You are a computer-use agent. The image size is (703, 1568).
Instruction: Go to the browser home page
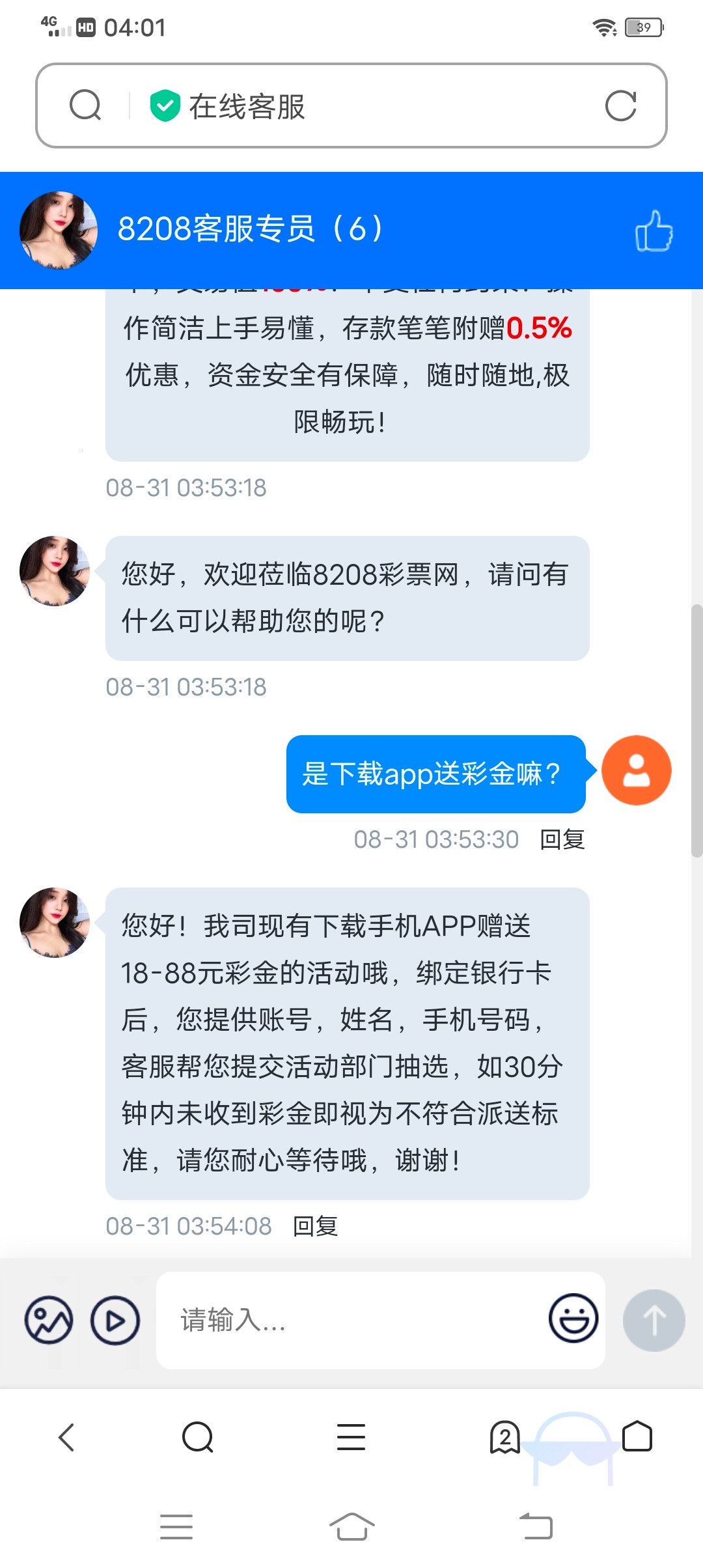pyautogui.click(x=637, y=1437)
